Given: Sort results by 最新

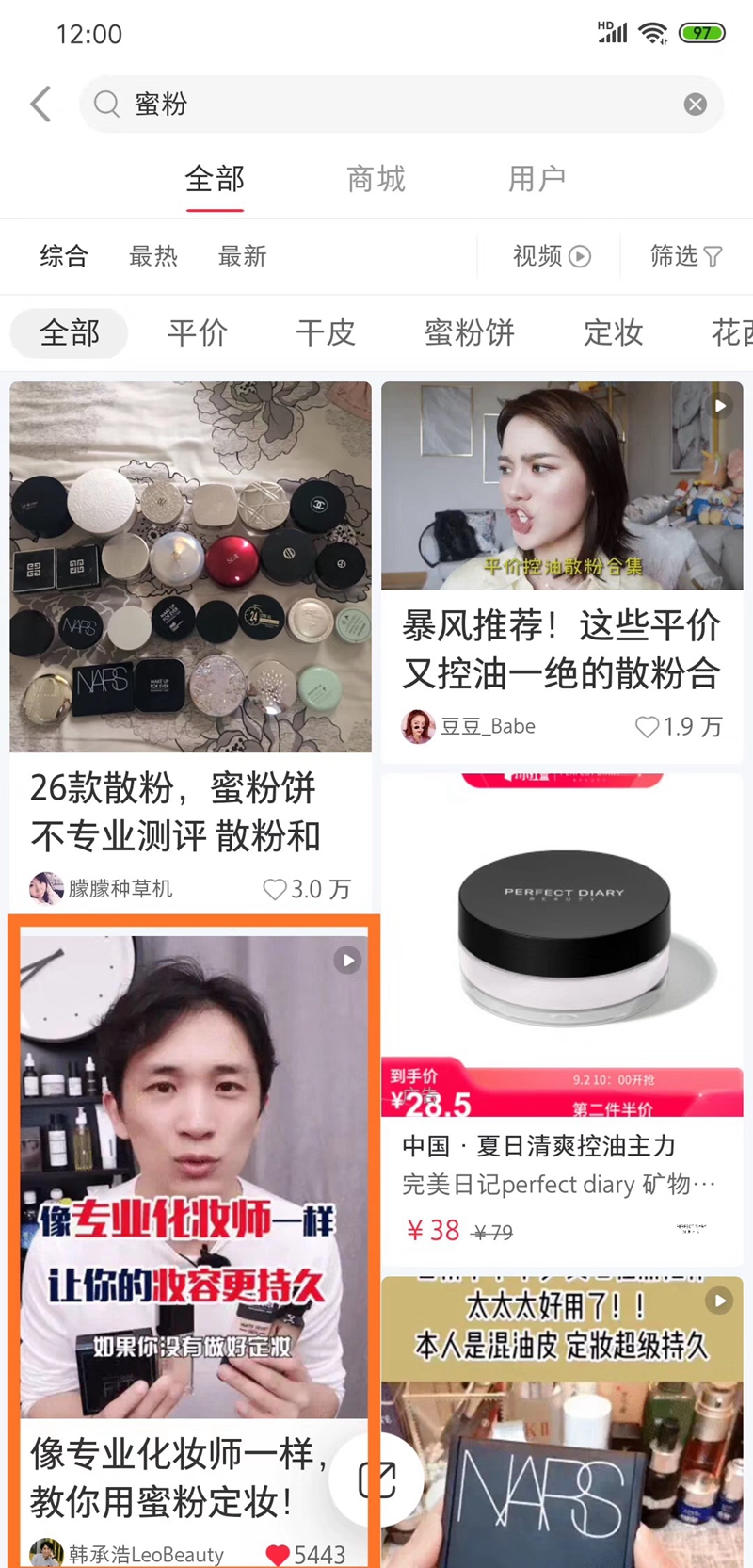Looking at the screenshot, I should [242, 256].
